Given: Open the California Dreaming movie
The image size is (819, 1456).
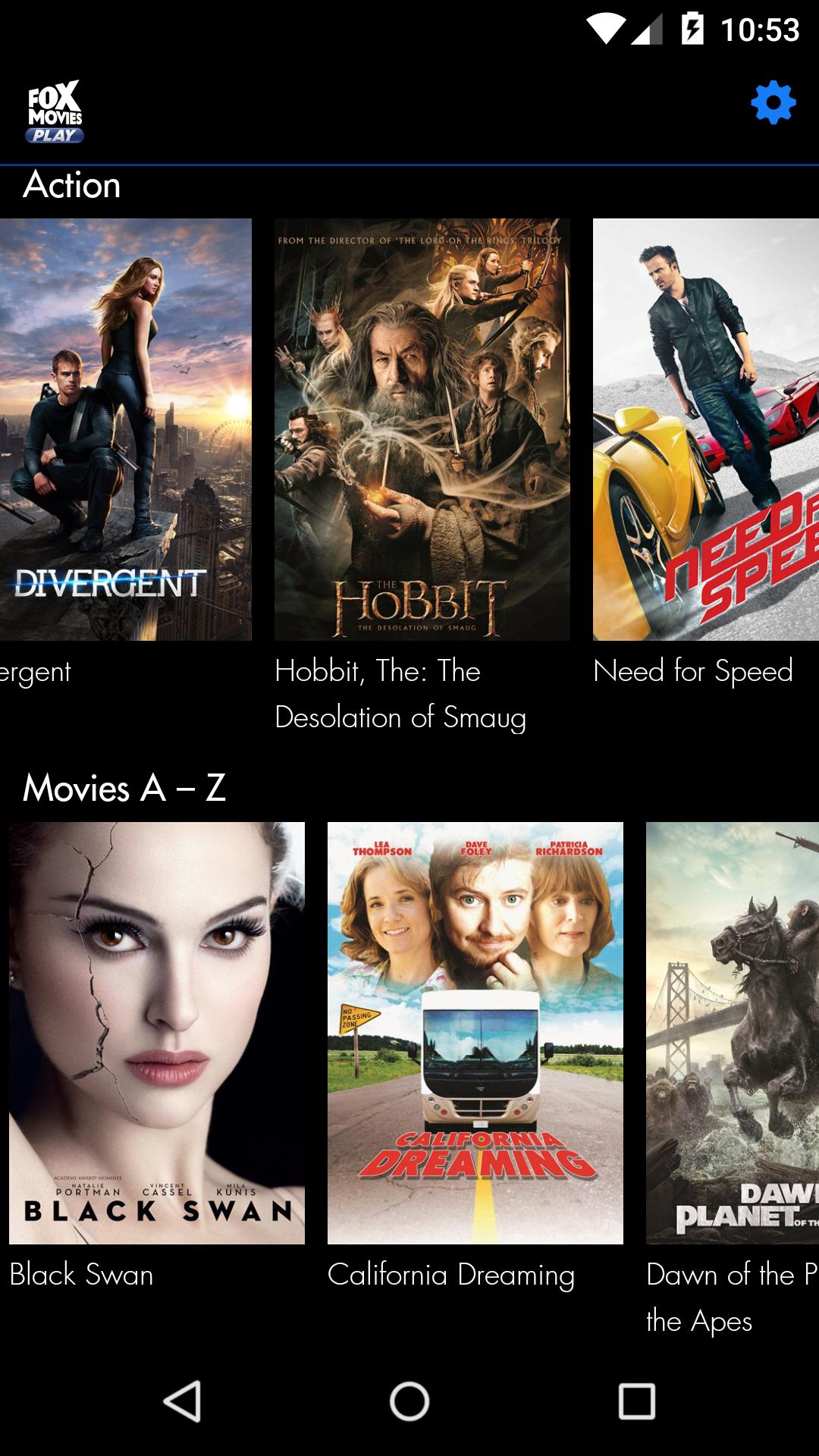Looking at the screenshot, I should 475,1033.
